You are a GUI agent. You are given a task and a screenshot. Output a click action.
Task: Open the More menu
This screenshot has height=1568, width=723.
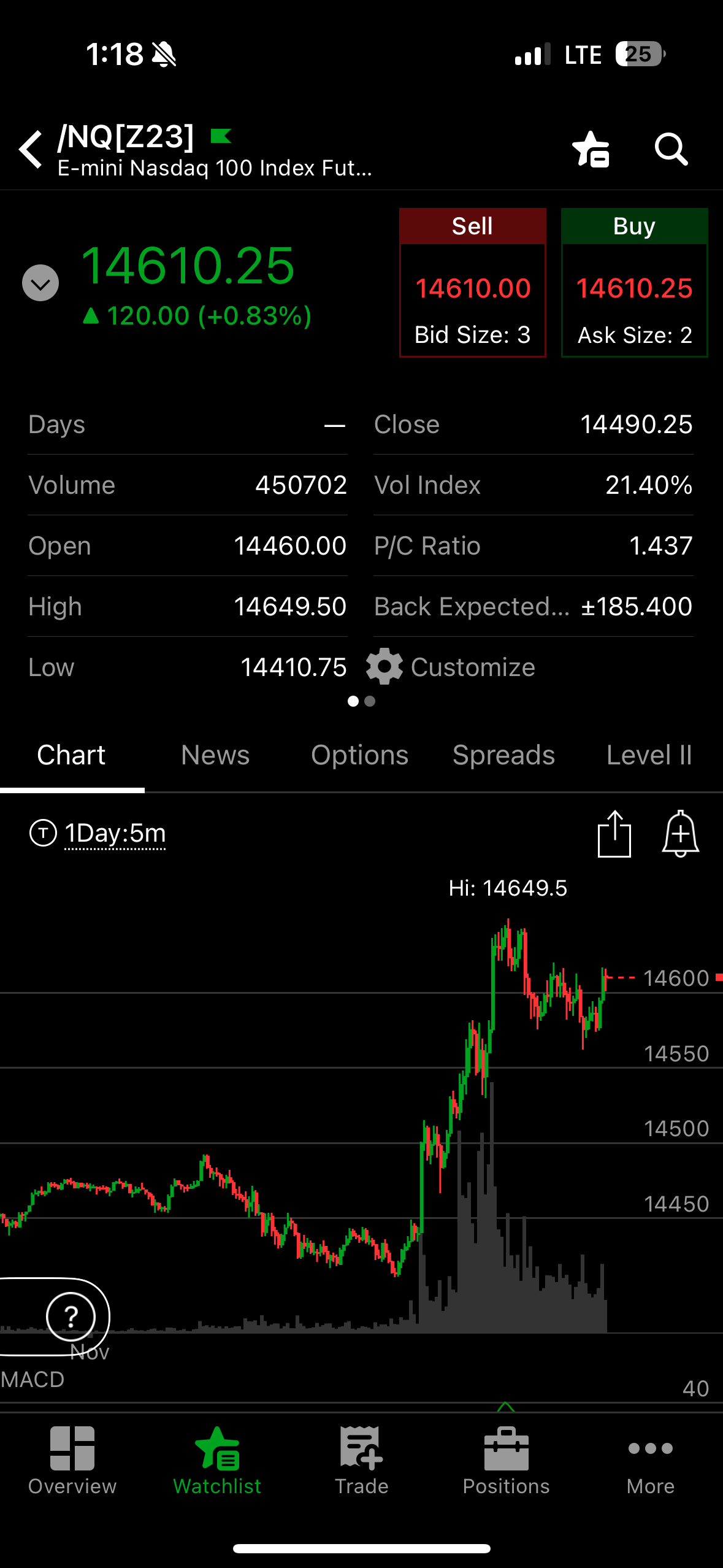pyautogui.click(x=651, y=1460)
